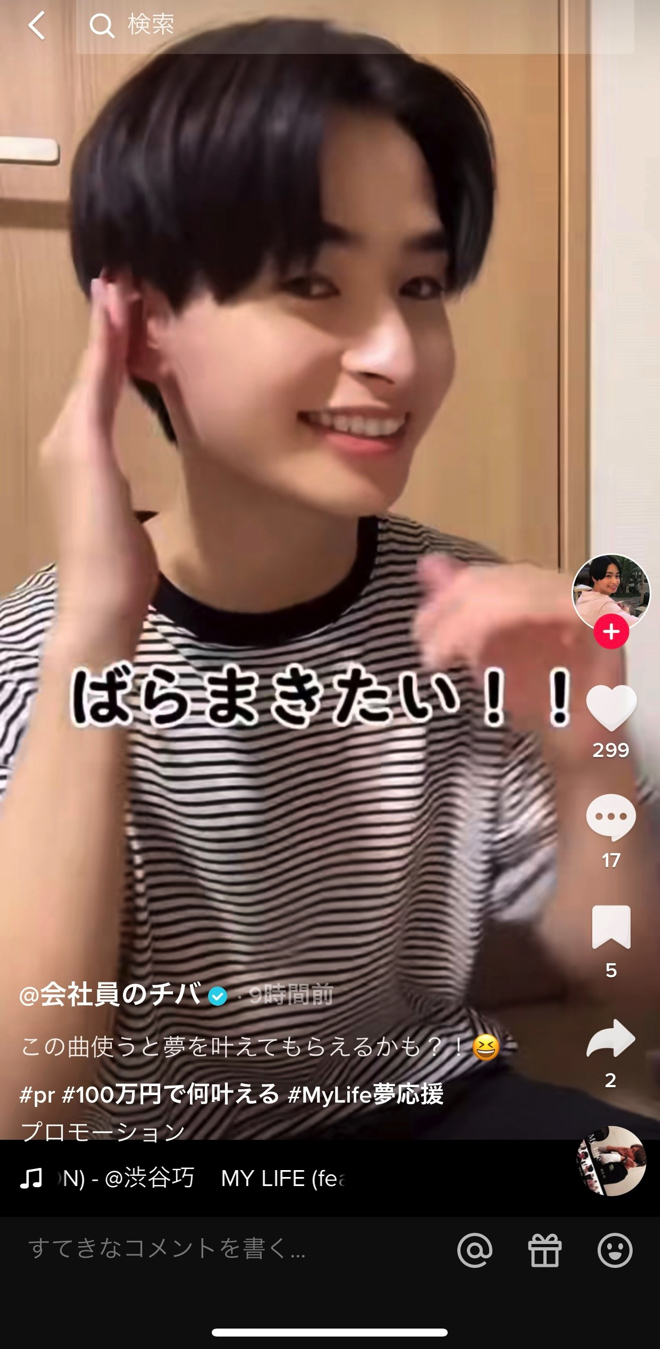Open the @会社員のチバ username

point(110,995)
